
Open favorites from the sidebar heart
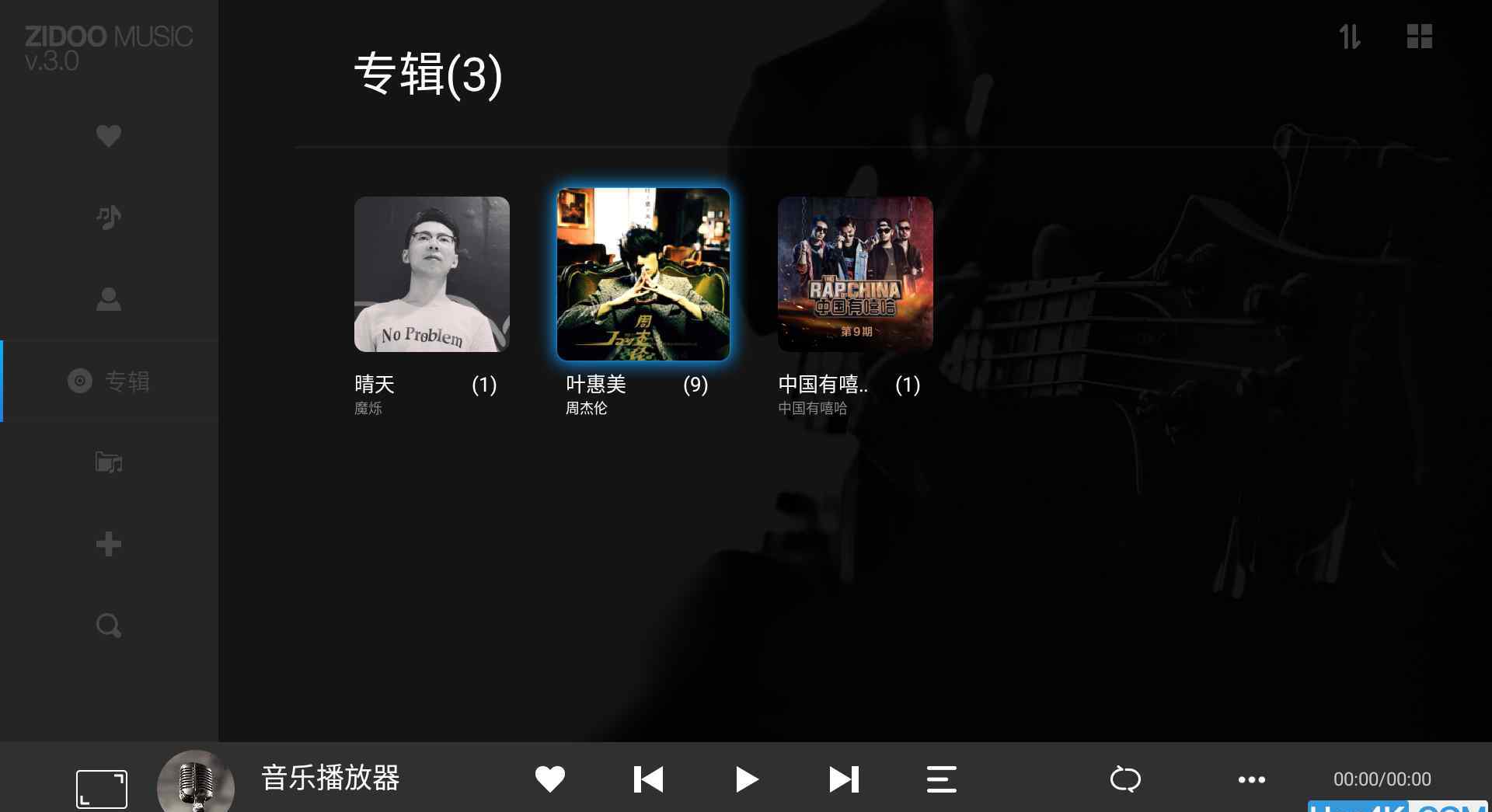[x=109, y=135]
